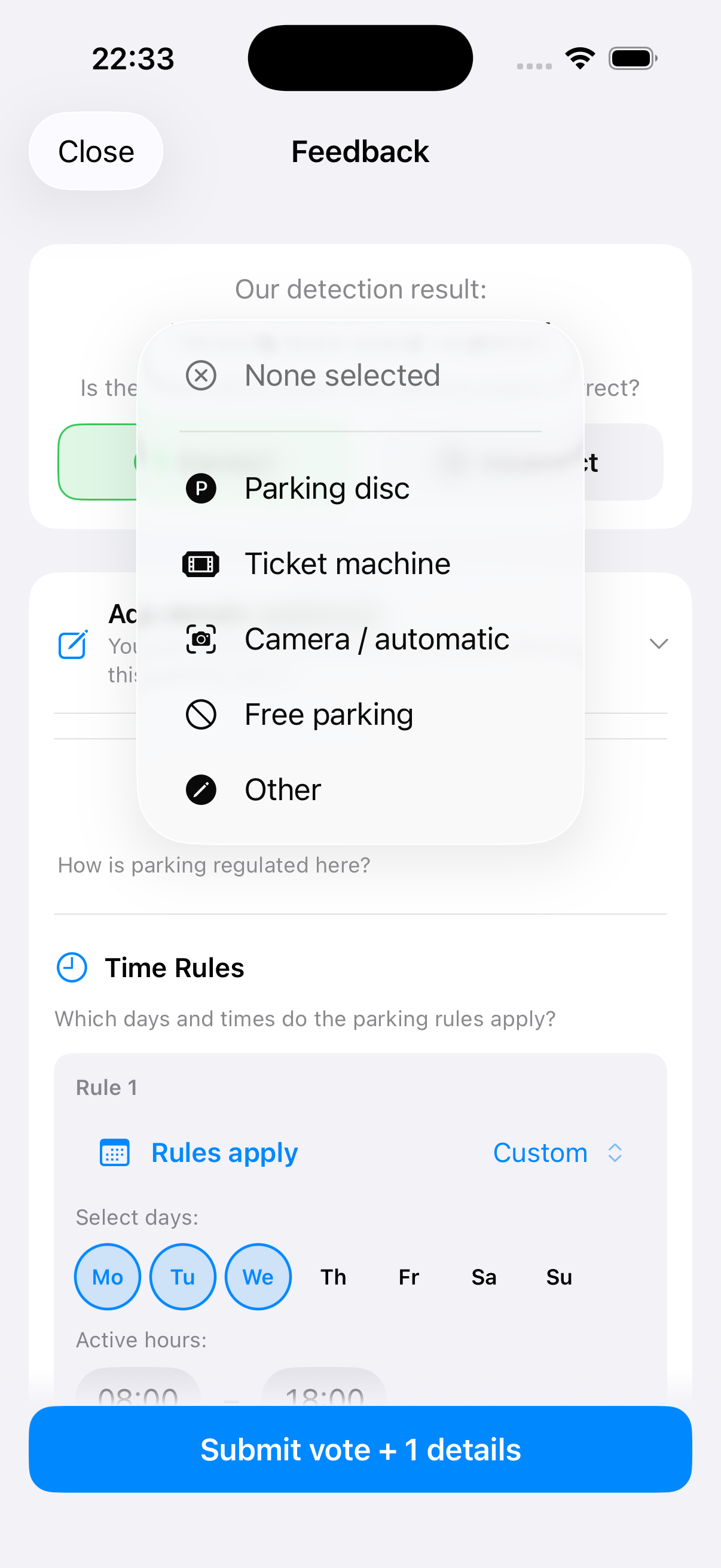Viewport: 721px width, 1568px height.
Task: Collapse the details section chevron
Action: pyautogui.click(x=658, y=643)
